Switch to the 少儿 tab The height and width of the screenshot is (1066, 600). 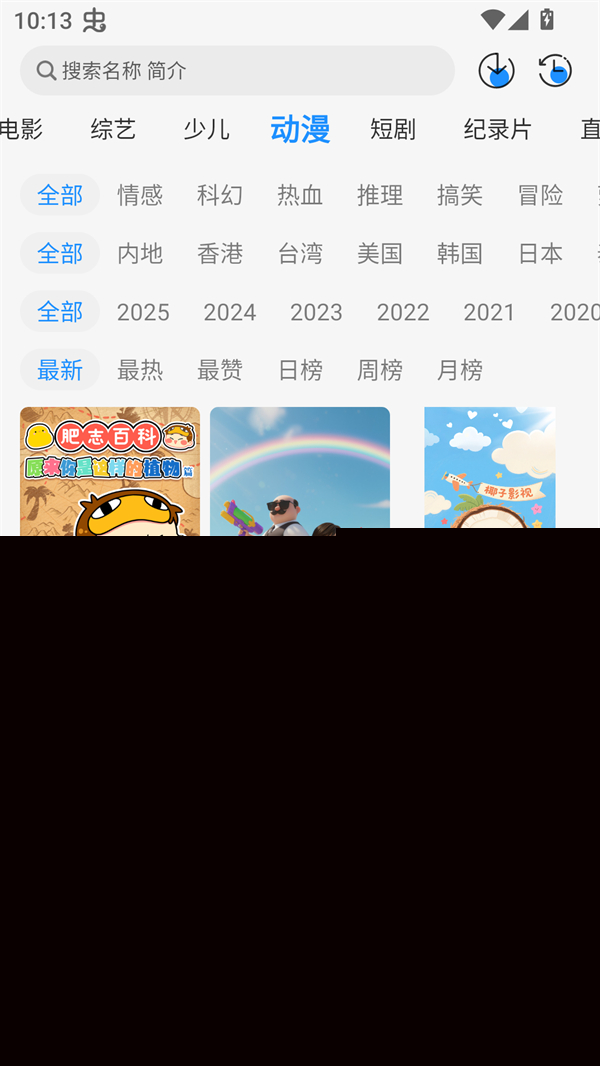click(206, 129)
